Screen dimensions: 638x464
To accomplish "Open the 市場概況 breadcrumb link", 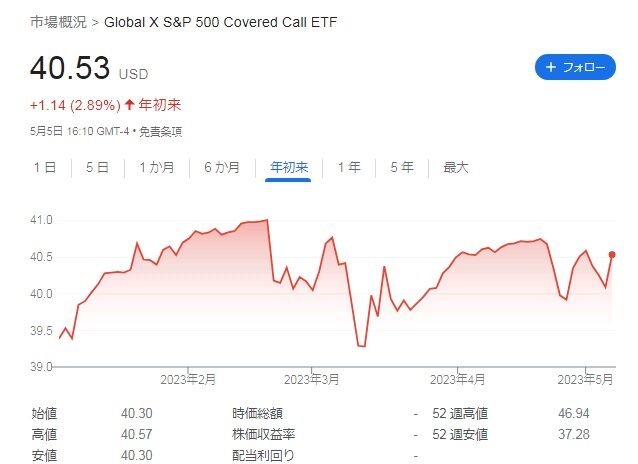I will click(x=59, y=22).
